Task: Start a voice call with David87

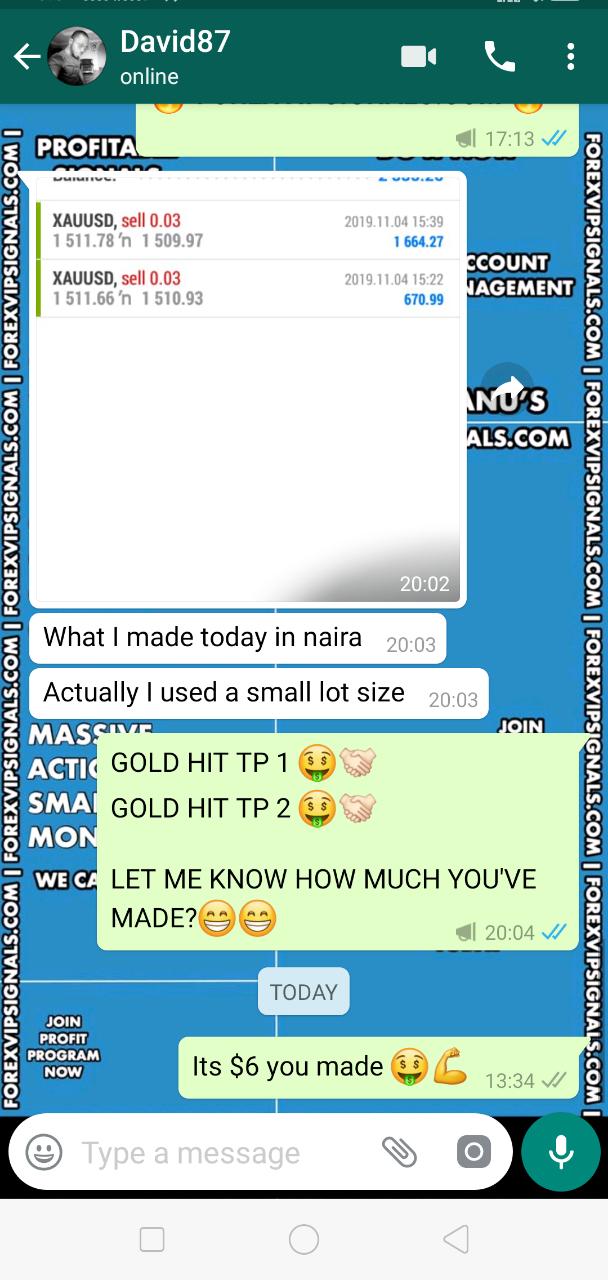Action: (499, 57)
